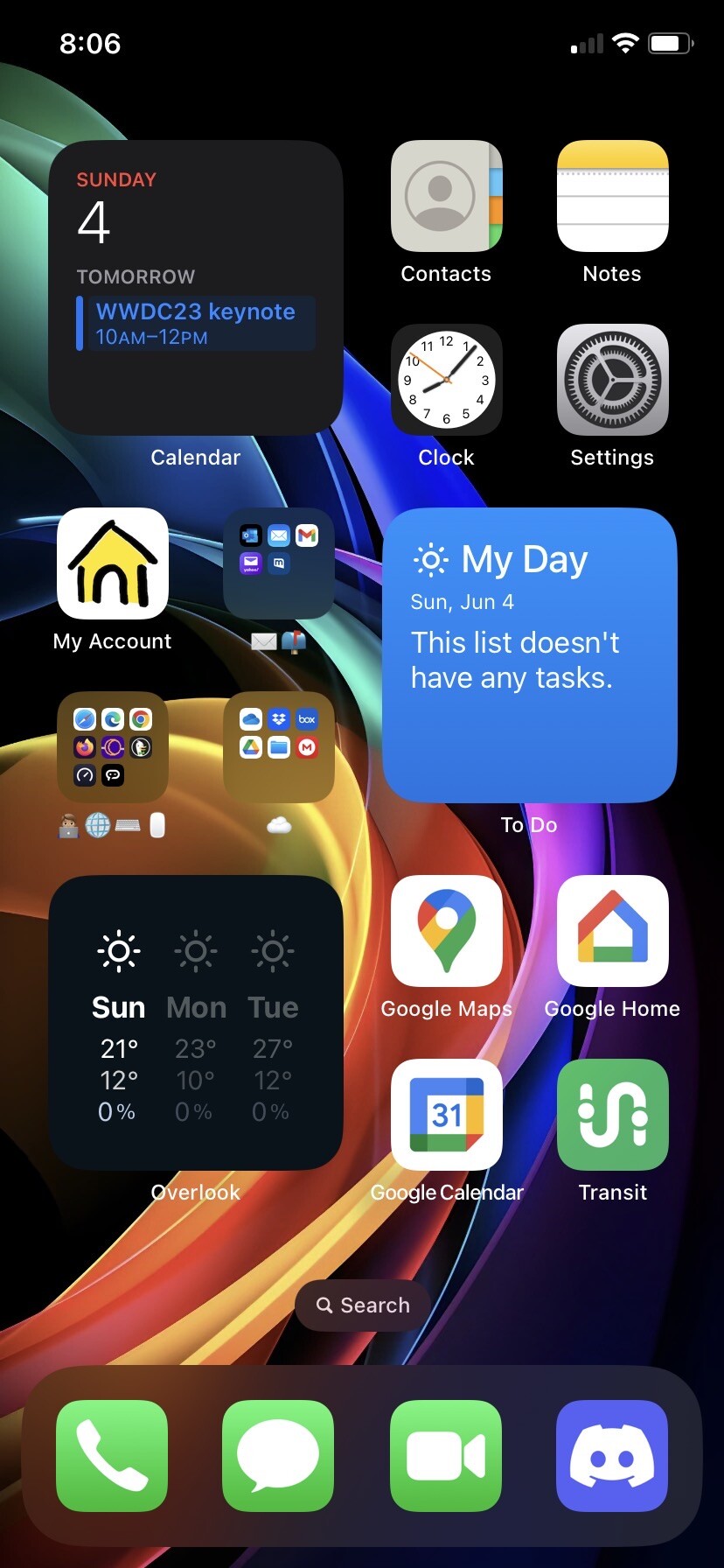The height and width of the screenshot is (1568, 724).
Task: Launch the My Account app
Action: [x=113, y=563]
